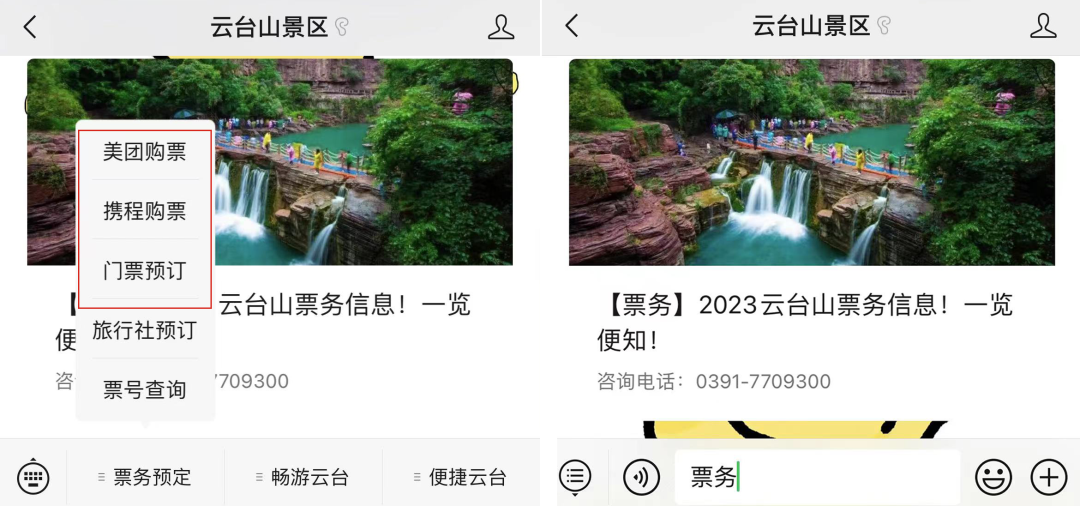Image resolution: width=1080 pixels, height=506 pixels.
Task: Open the 便捷云台 bottom menu
Action: click(x=461, y=477)
